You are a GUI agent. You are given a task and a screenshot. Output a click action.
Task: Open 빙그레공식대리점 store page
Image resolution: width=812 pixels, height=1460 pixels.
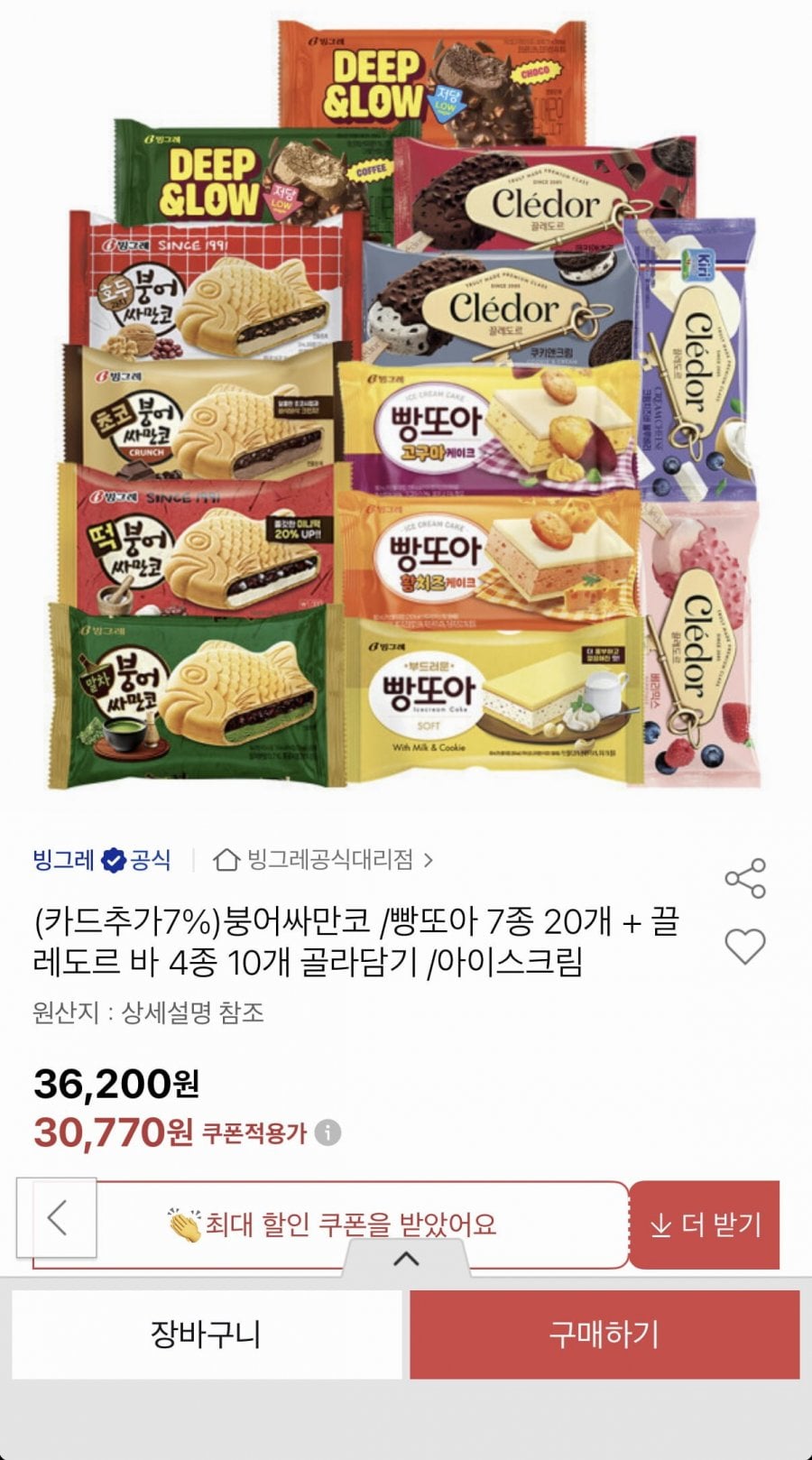[x=324, y=860]
